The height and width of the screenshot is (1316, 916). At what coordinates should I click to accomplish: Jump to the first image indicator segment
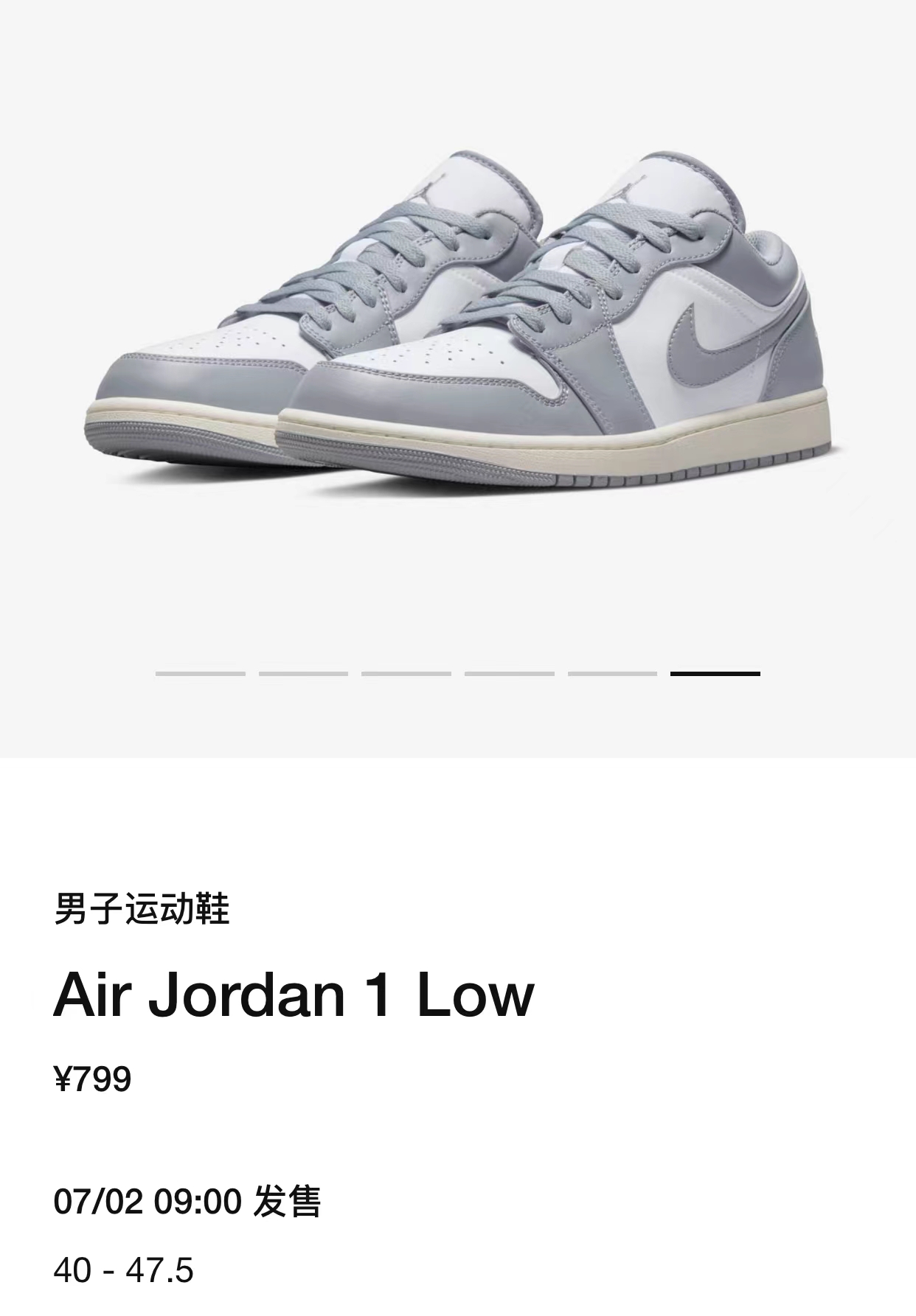click(x=200, y=674)
